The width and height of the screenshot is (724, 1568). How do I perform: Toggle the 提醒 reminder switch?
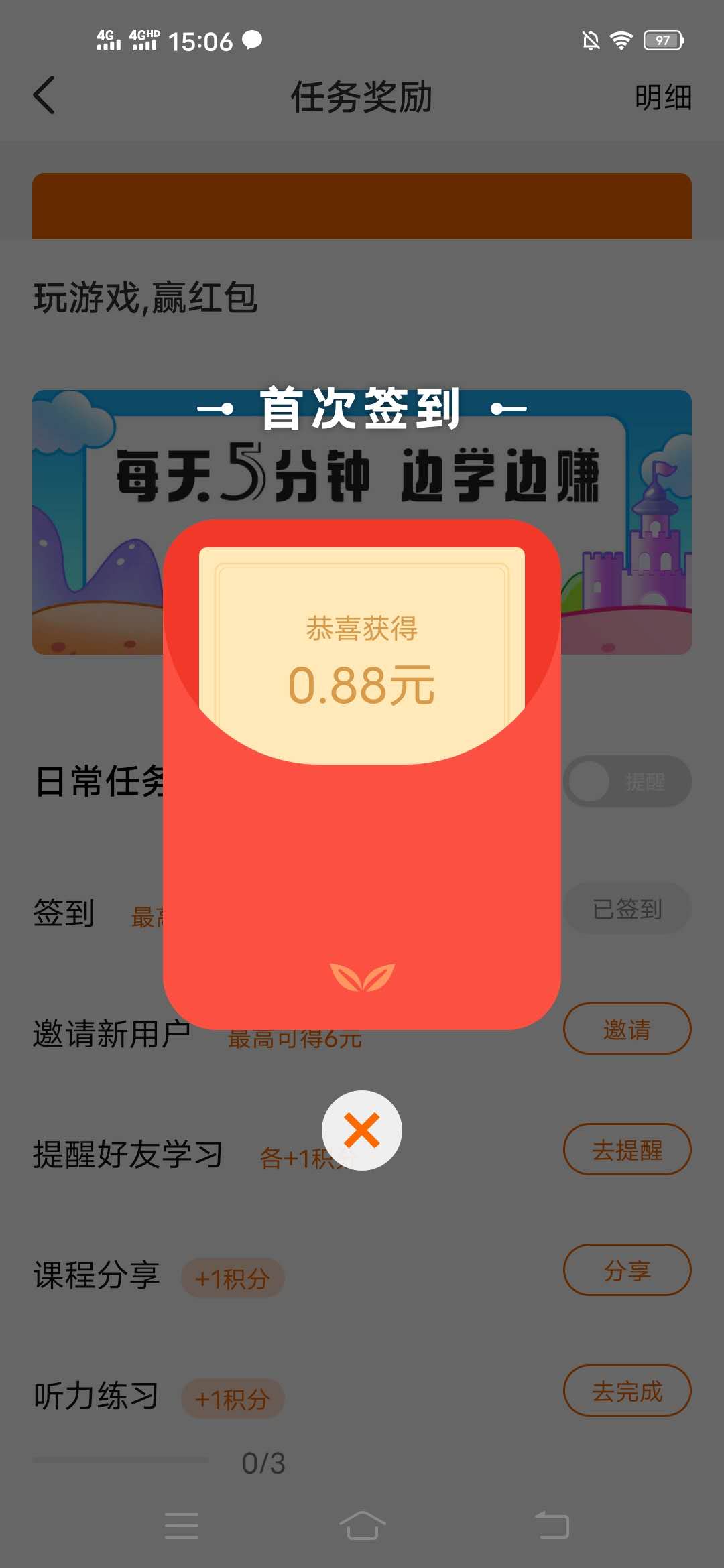tap(627, 781)
